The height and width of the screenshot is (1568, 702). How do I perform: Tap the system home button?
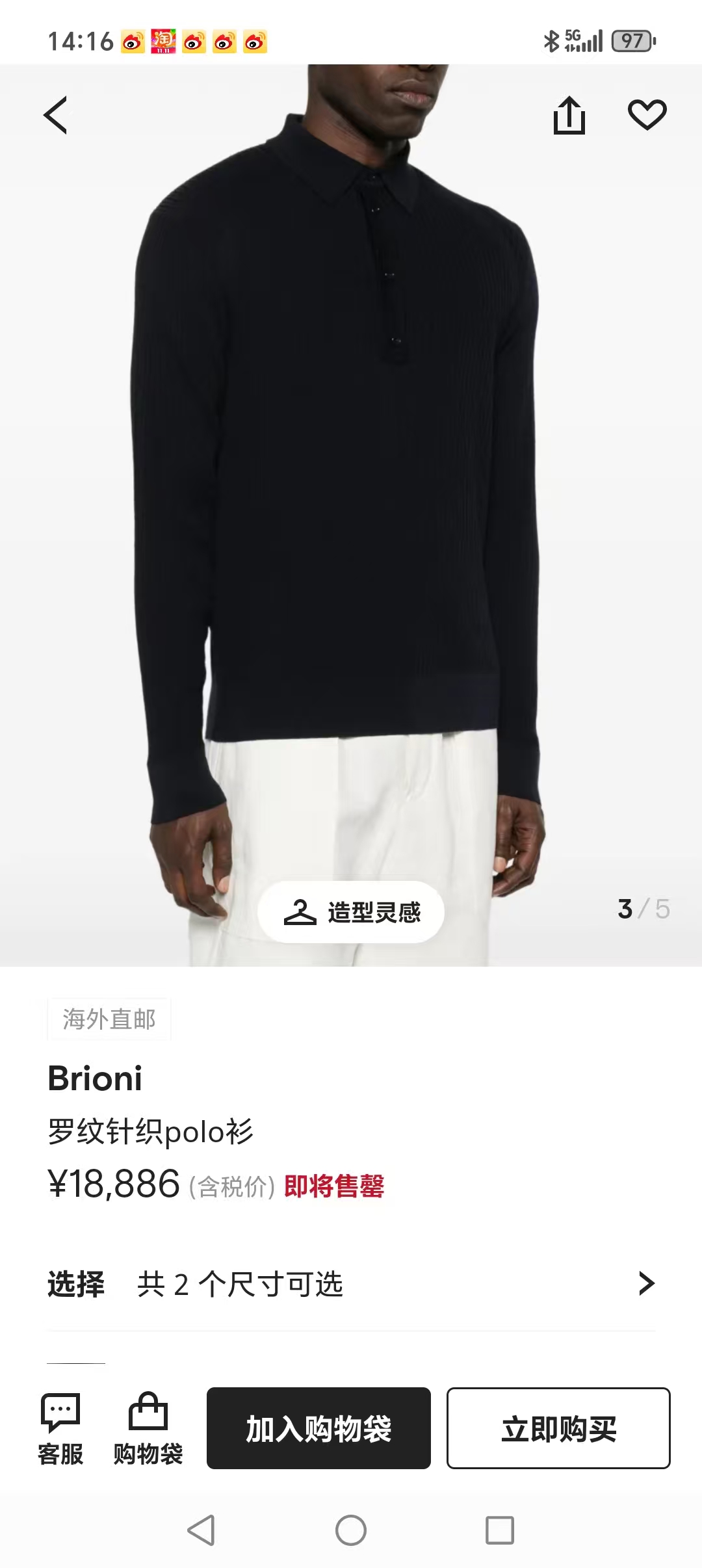point(351,1530)
